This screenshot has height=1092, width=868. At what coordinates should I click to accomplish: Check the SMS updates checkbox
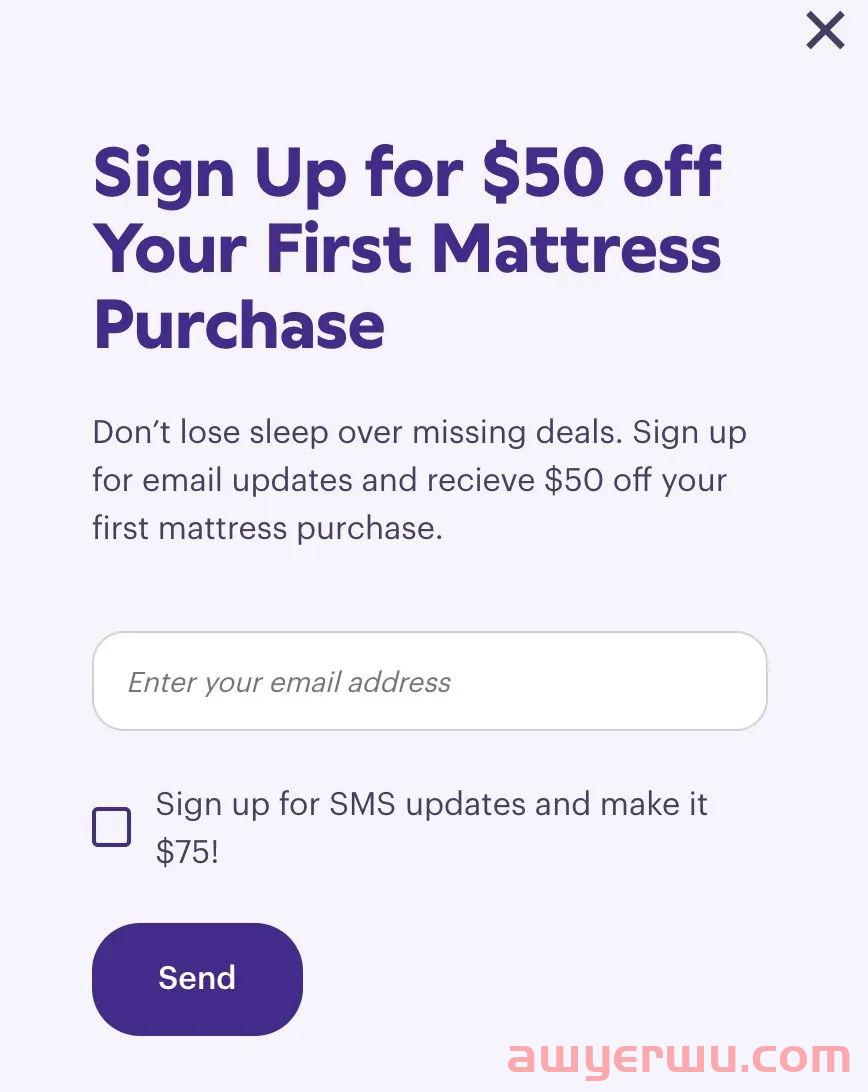(x=112, y=827)
